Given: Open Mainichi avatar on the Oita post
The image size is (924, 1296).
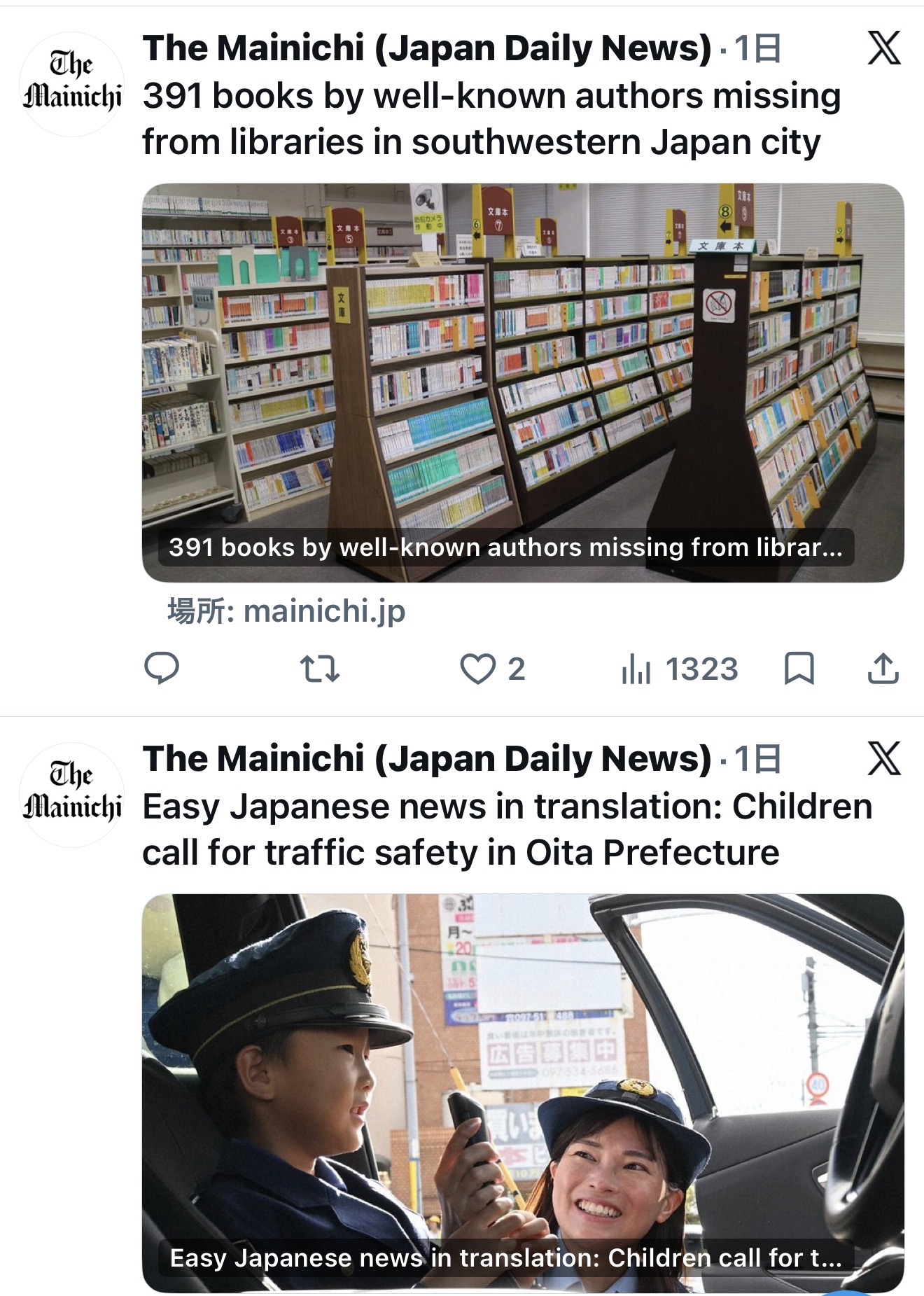Looking at the screenshot, I should coord(71,795).
